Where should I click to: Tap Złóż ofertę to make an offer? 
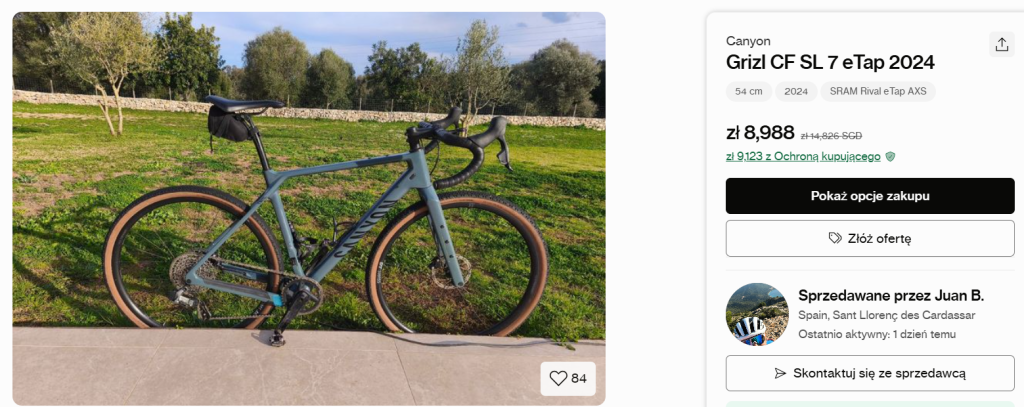point(869,239)
